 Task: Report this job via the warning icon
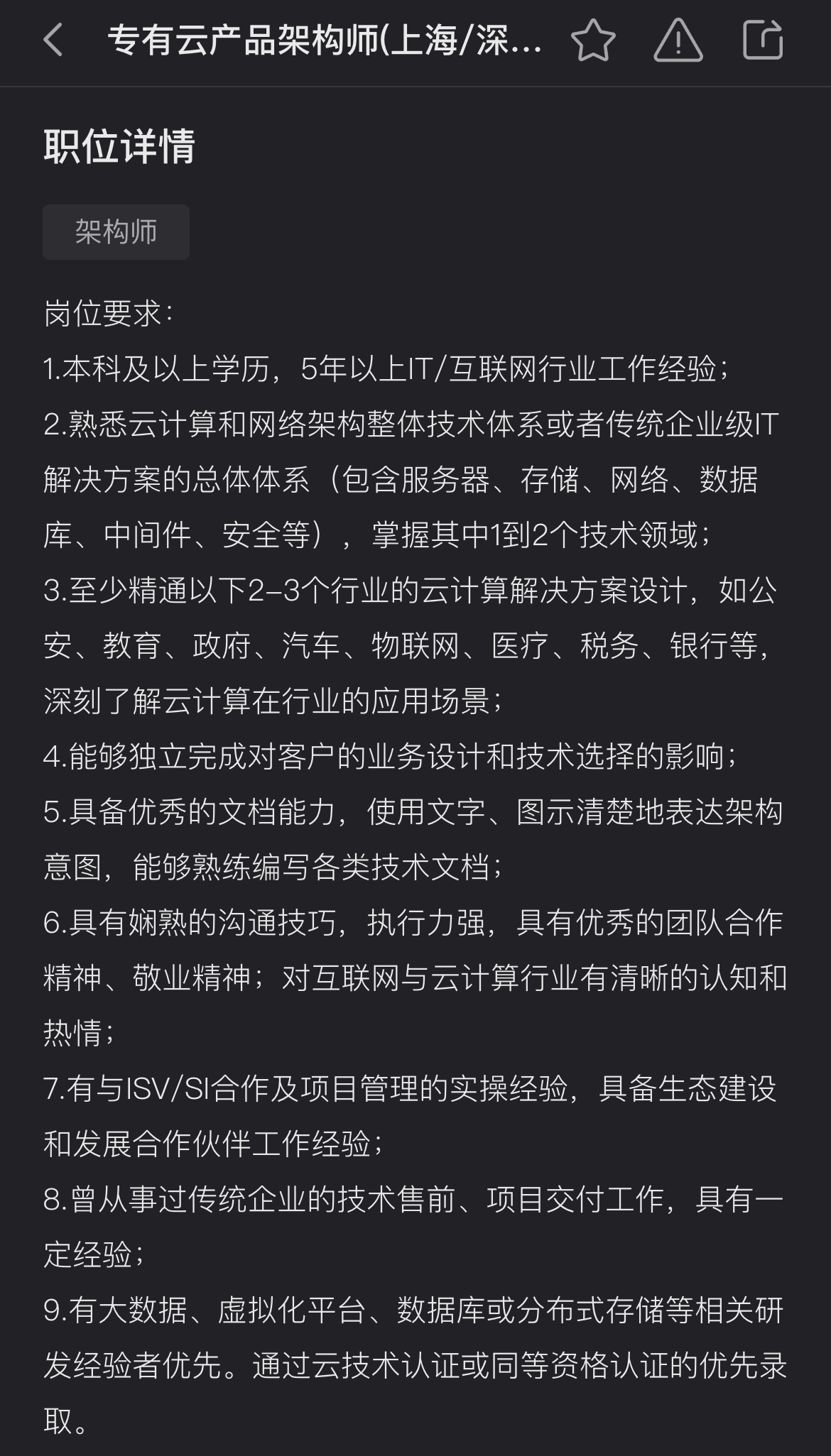678,40
